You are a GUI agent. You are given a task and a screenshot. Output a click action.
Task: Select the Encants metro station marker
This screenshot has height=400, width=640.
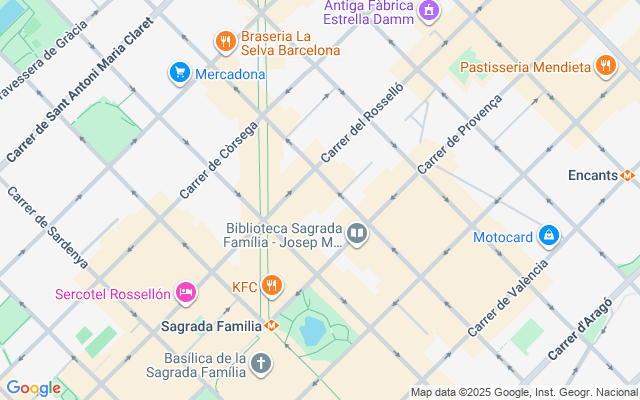coord(628,174)
